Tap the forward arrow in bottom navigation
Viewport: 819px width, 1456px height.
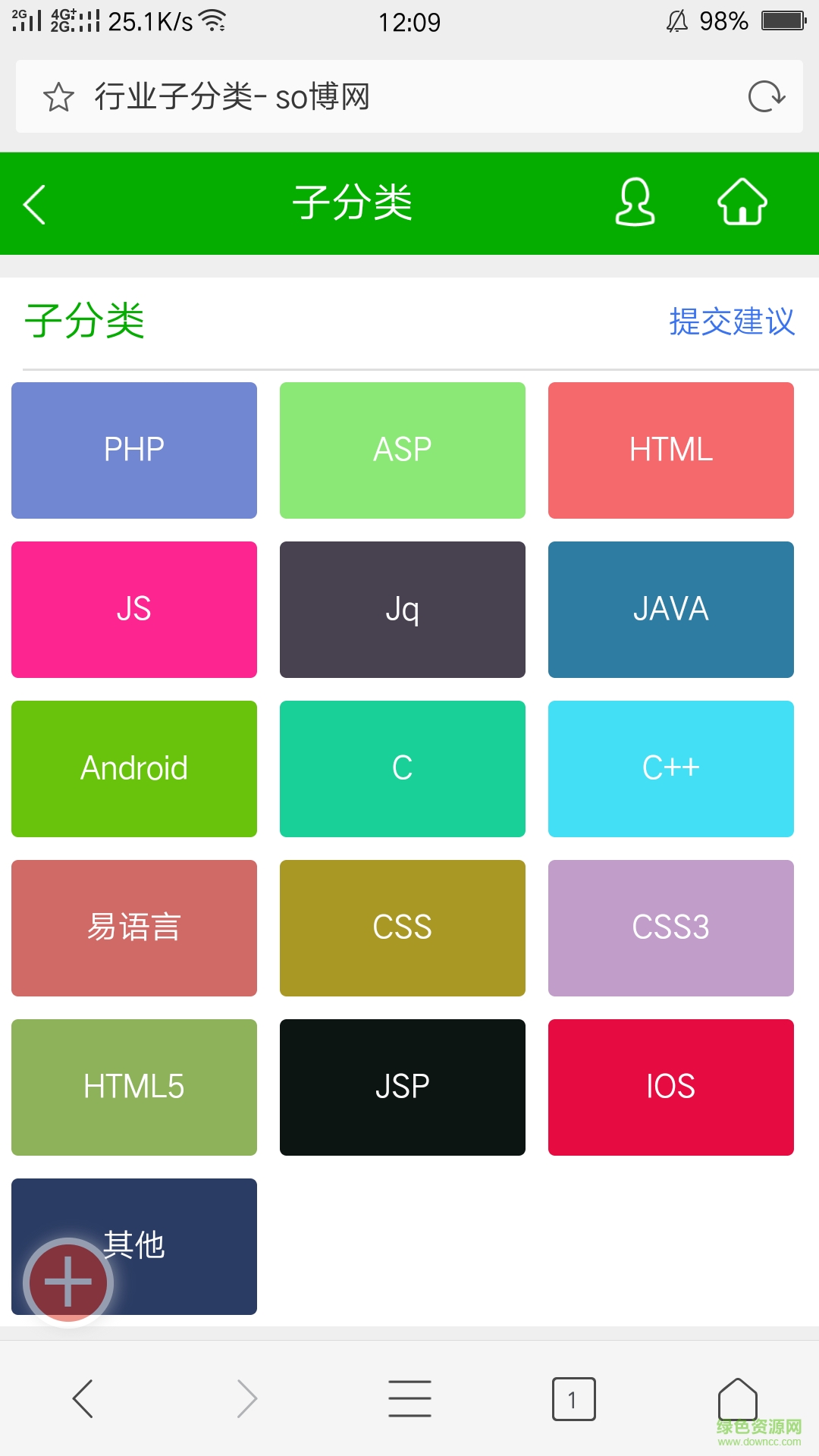(x=246, y=1398)
